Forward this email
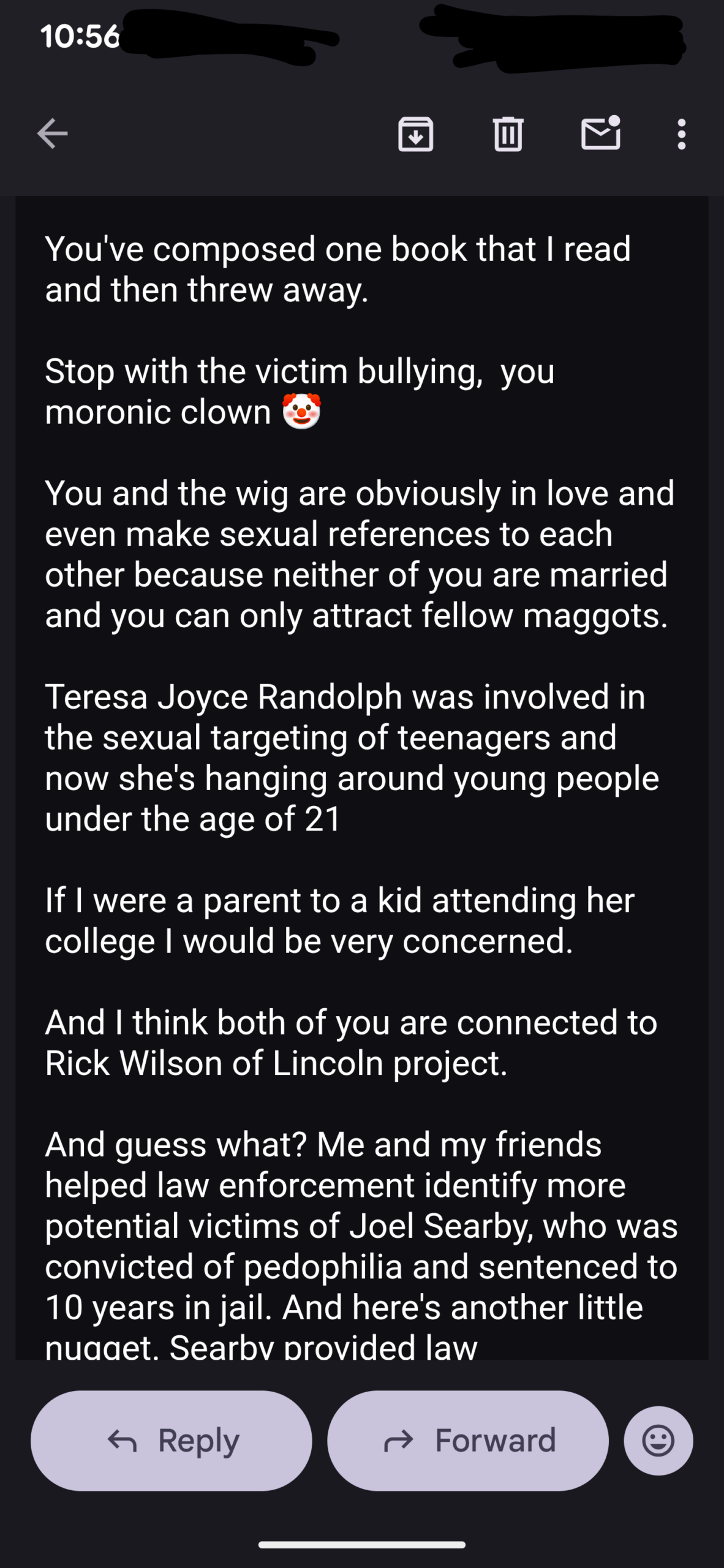Viewport: 724px width, 1568px height. pos(468,1441)
